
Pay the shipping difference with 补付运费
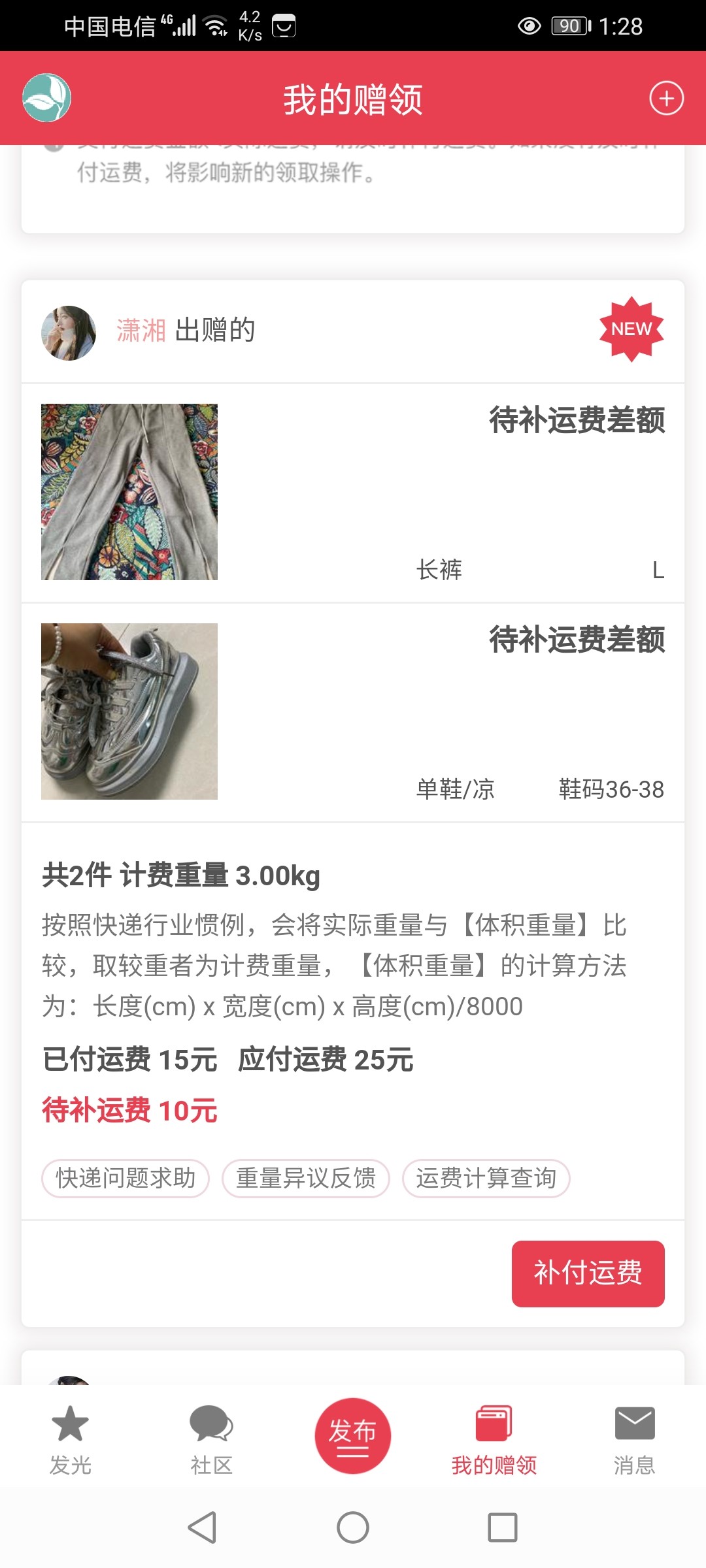[x=588, y=1273]
